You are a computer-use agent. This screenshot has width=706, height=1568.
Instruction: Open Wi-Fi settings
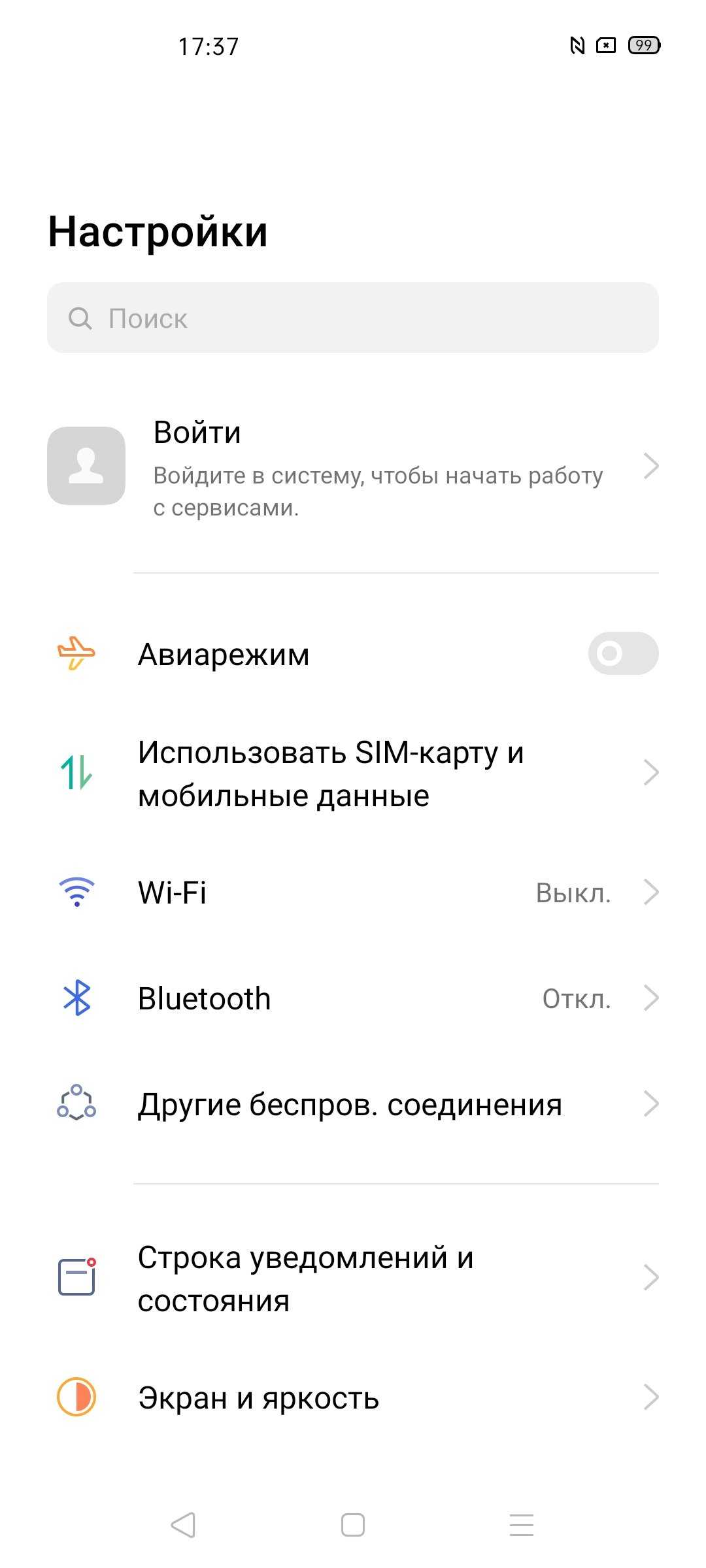[x=353, y=892]
